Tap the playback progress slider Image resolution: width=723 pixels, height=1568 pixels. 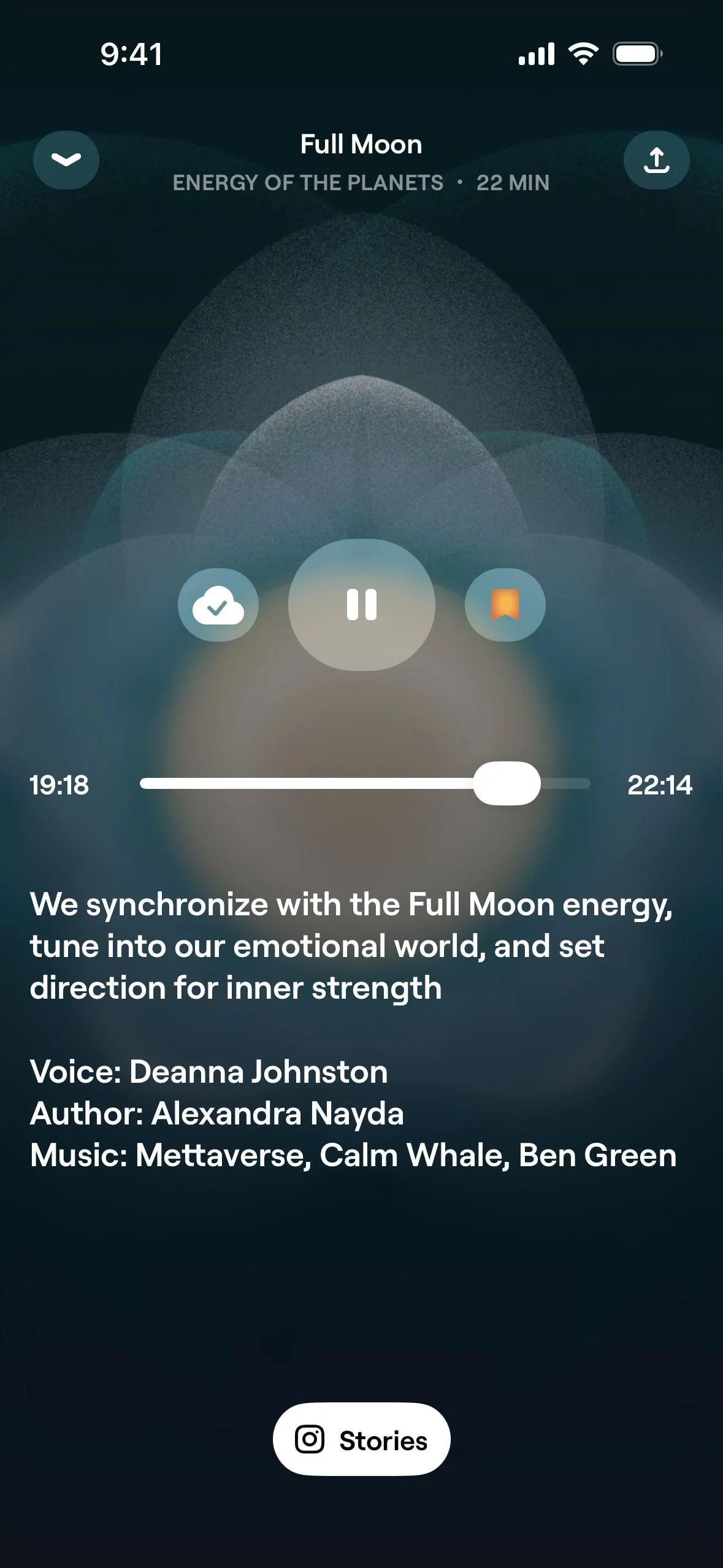coord(365,783)
